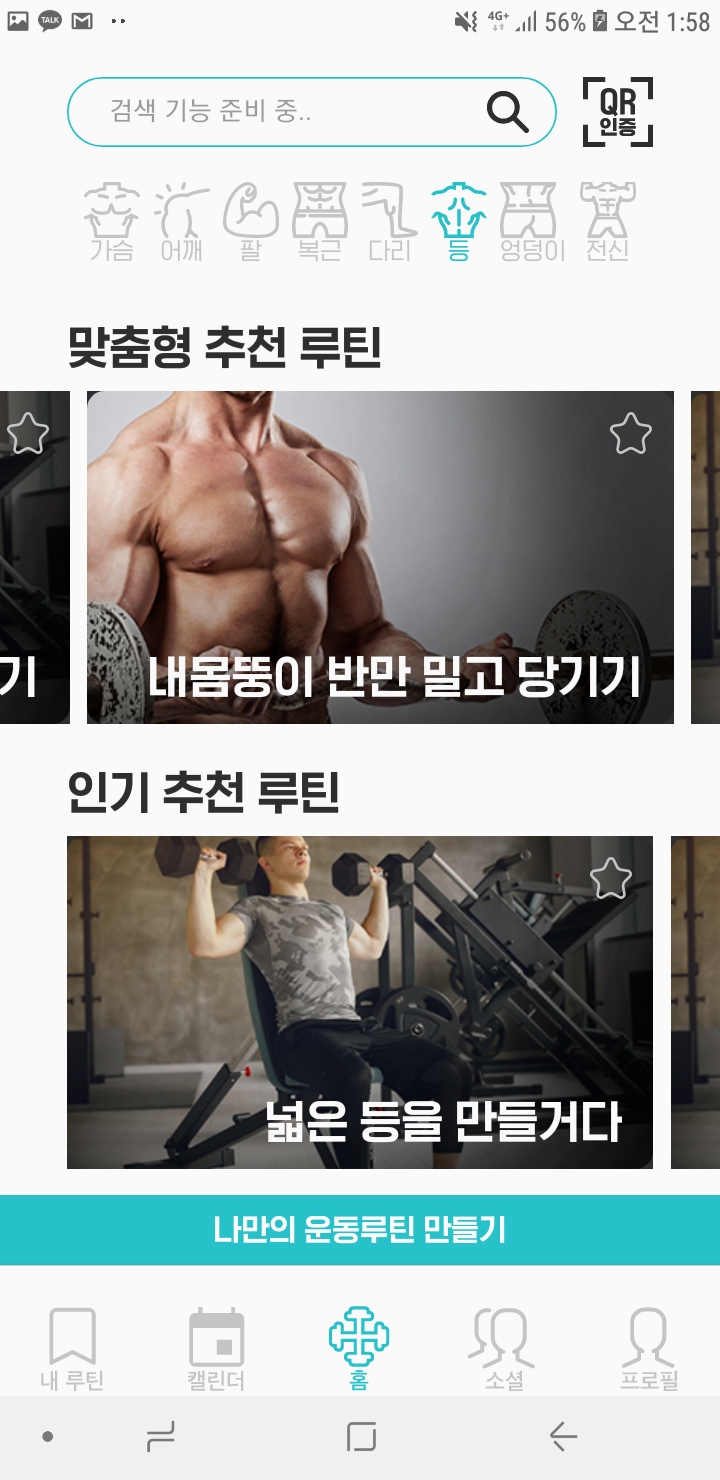Choose the 팔 muscle category
This screenshot has width=720, height=1480.
click(250, 222)
